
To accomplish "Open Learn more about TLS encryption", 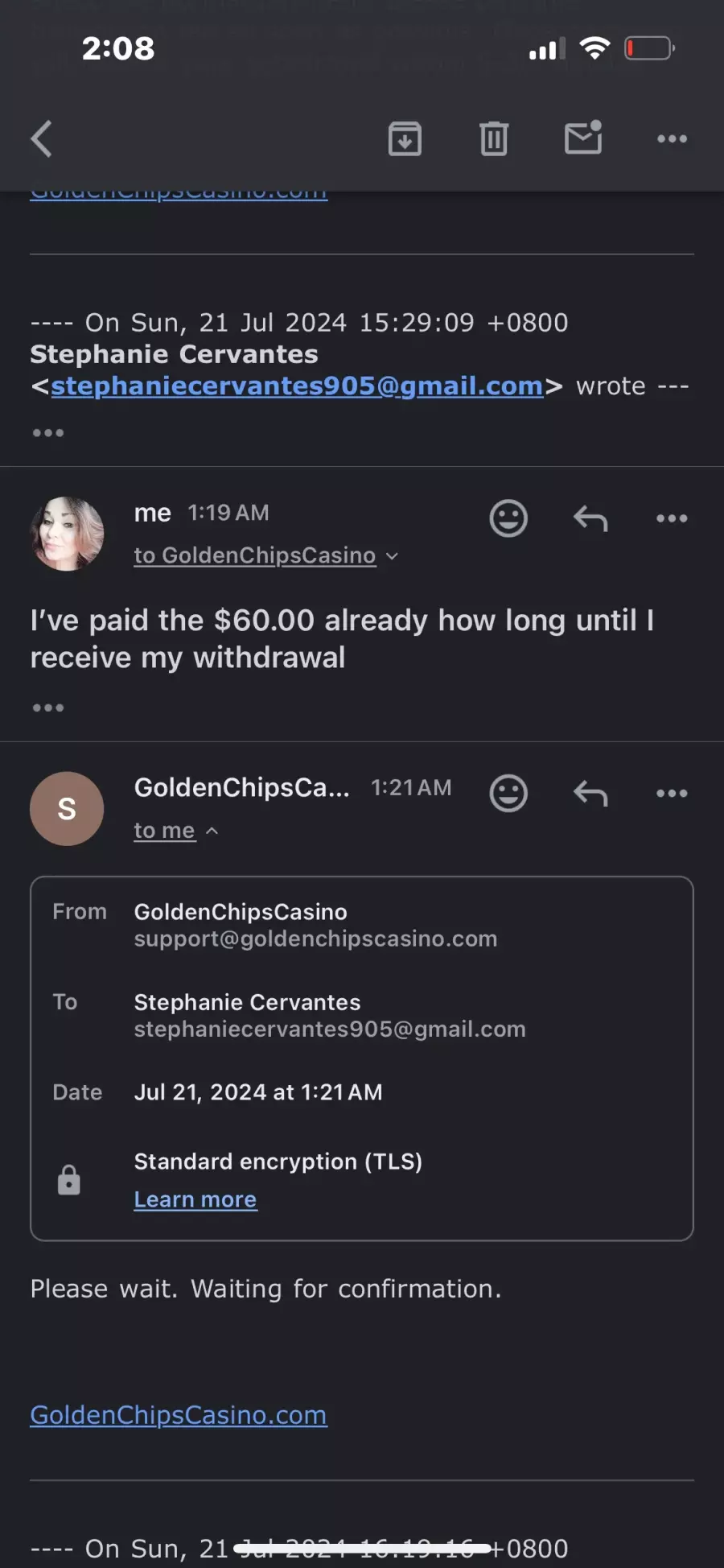I will point(195,1199).
